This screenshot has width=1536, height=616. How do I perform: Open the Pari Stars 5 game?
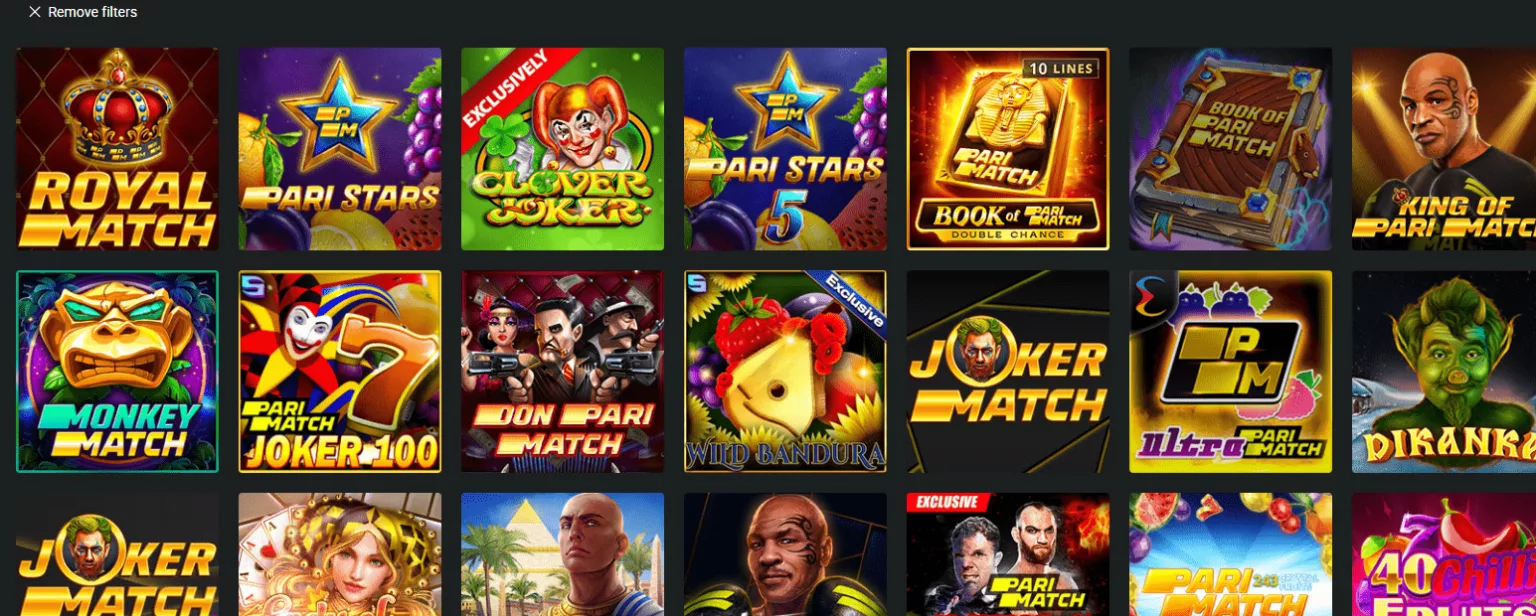785,149
